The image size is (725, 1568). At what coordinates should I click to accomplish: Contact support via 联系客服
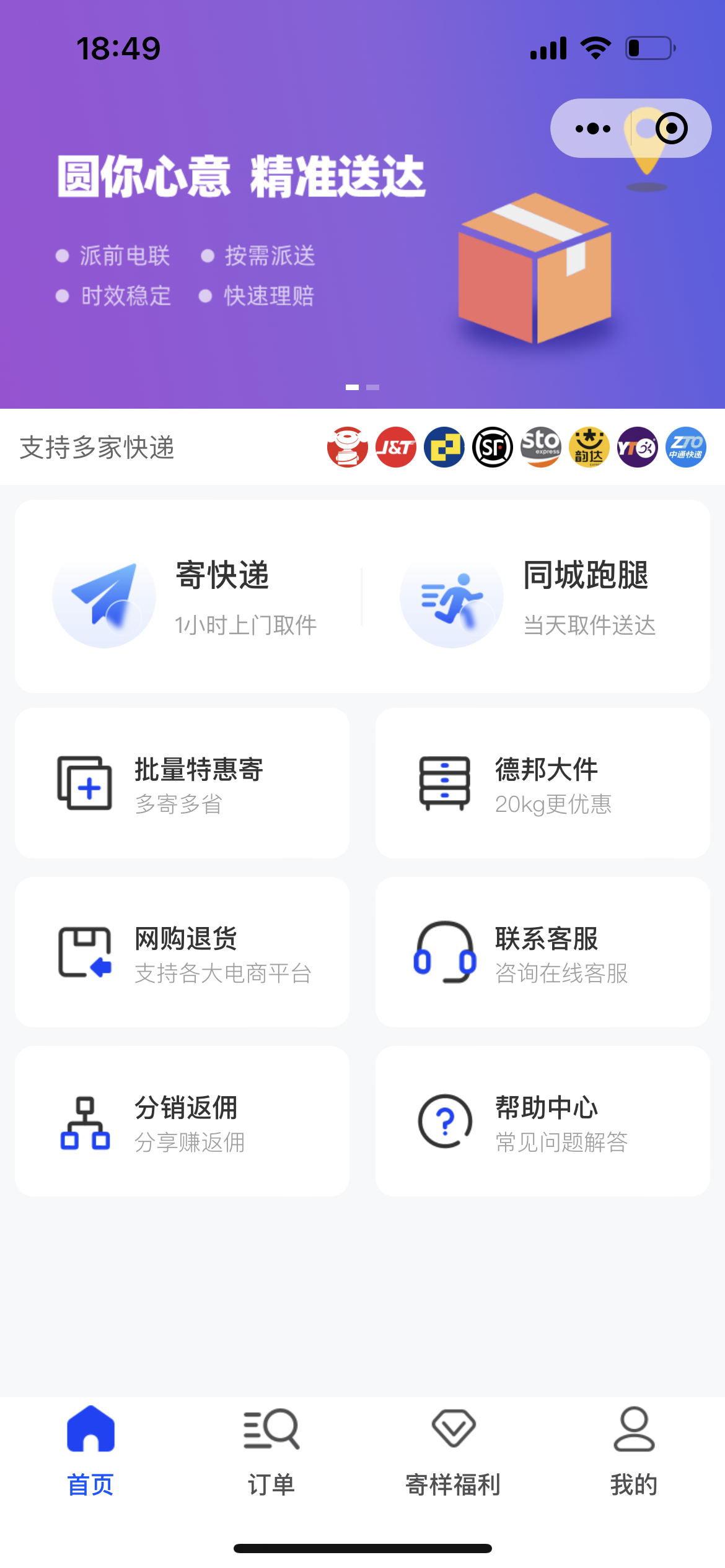pos(543,952)
